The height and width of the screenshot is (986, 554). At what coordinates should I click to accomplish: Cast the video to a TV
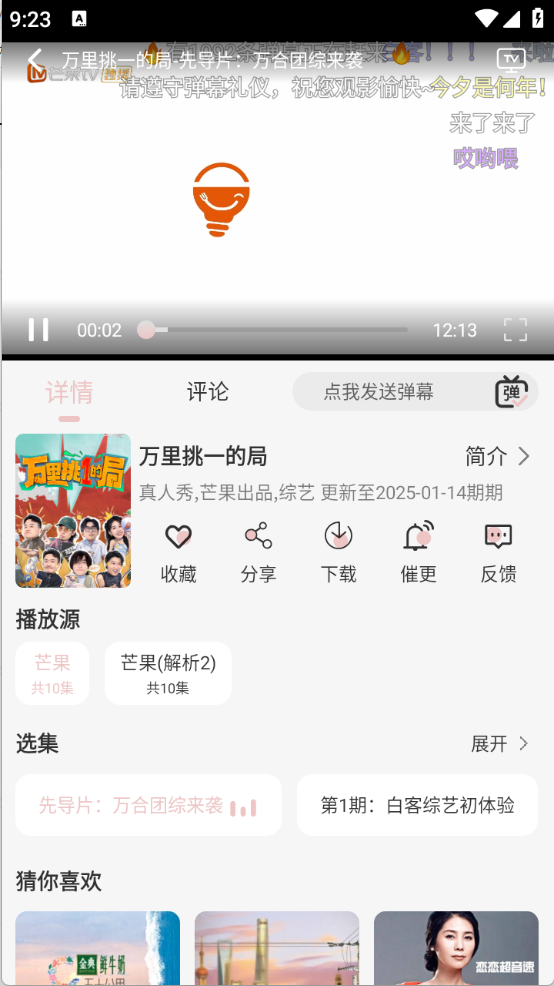click(x=511, y=60)
